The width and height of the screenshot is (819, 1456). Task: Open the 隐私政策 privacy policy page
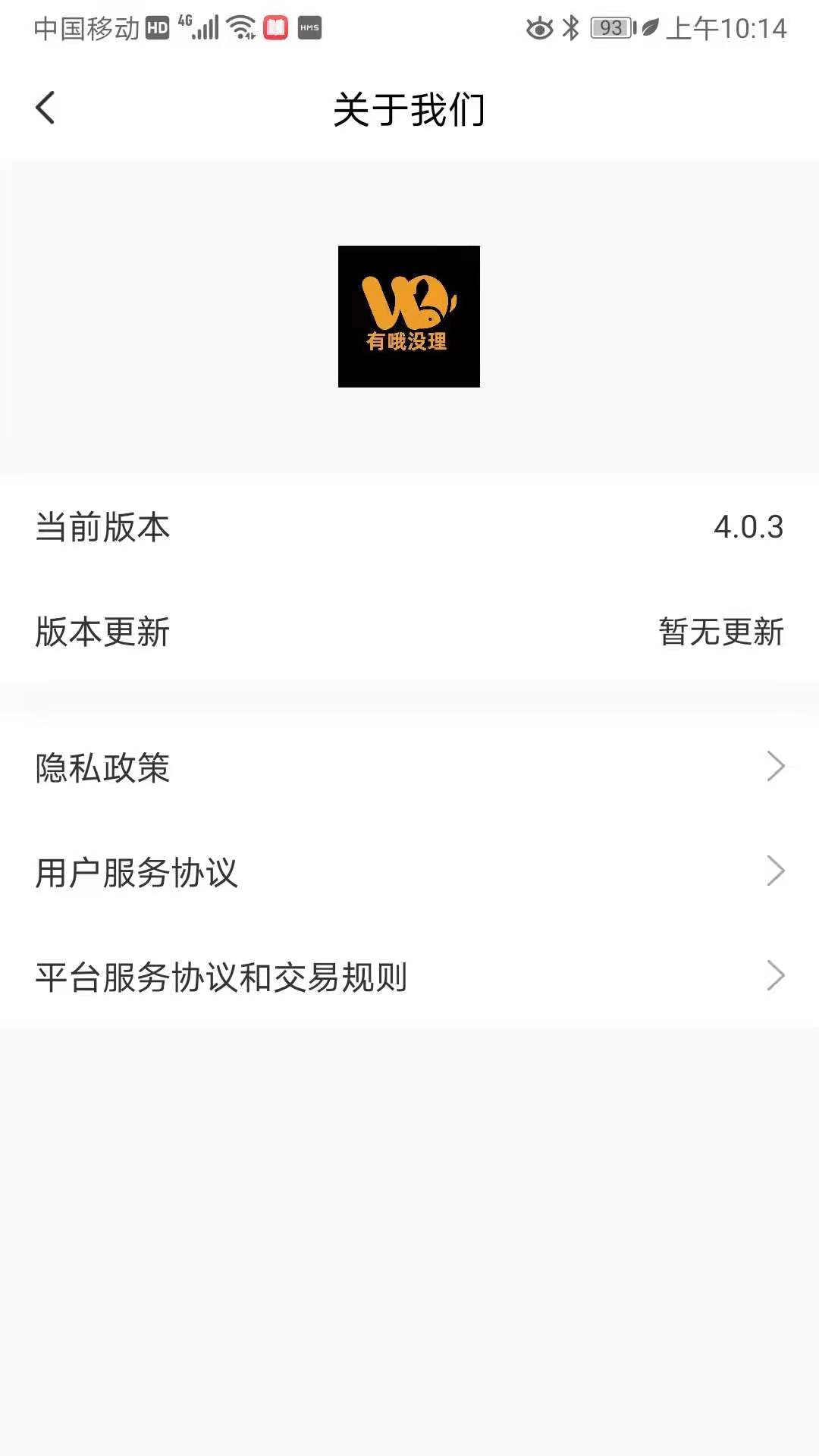click(101, 768)
